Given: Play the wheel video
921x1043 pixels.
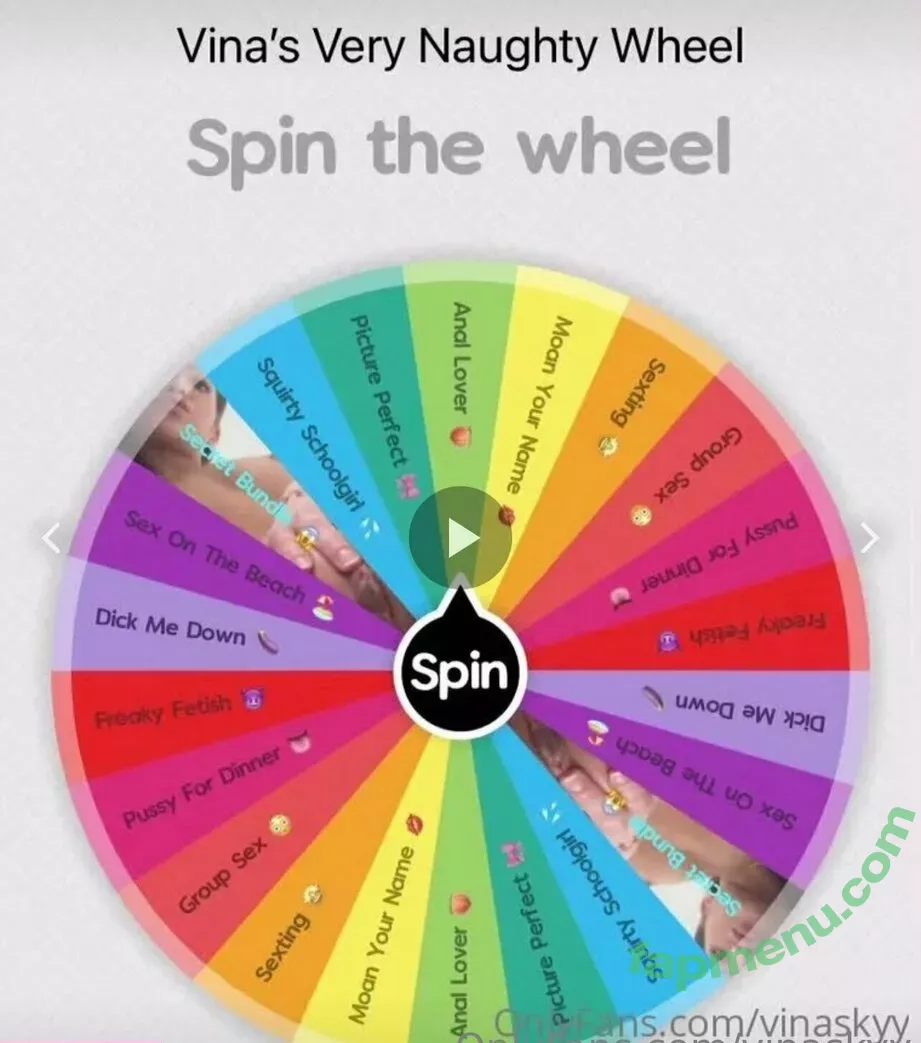Looking at the screenshot, I should (x=460, y=538).
